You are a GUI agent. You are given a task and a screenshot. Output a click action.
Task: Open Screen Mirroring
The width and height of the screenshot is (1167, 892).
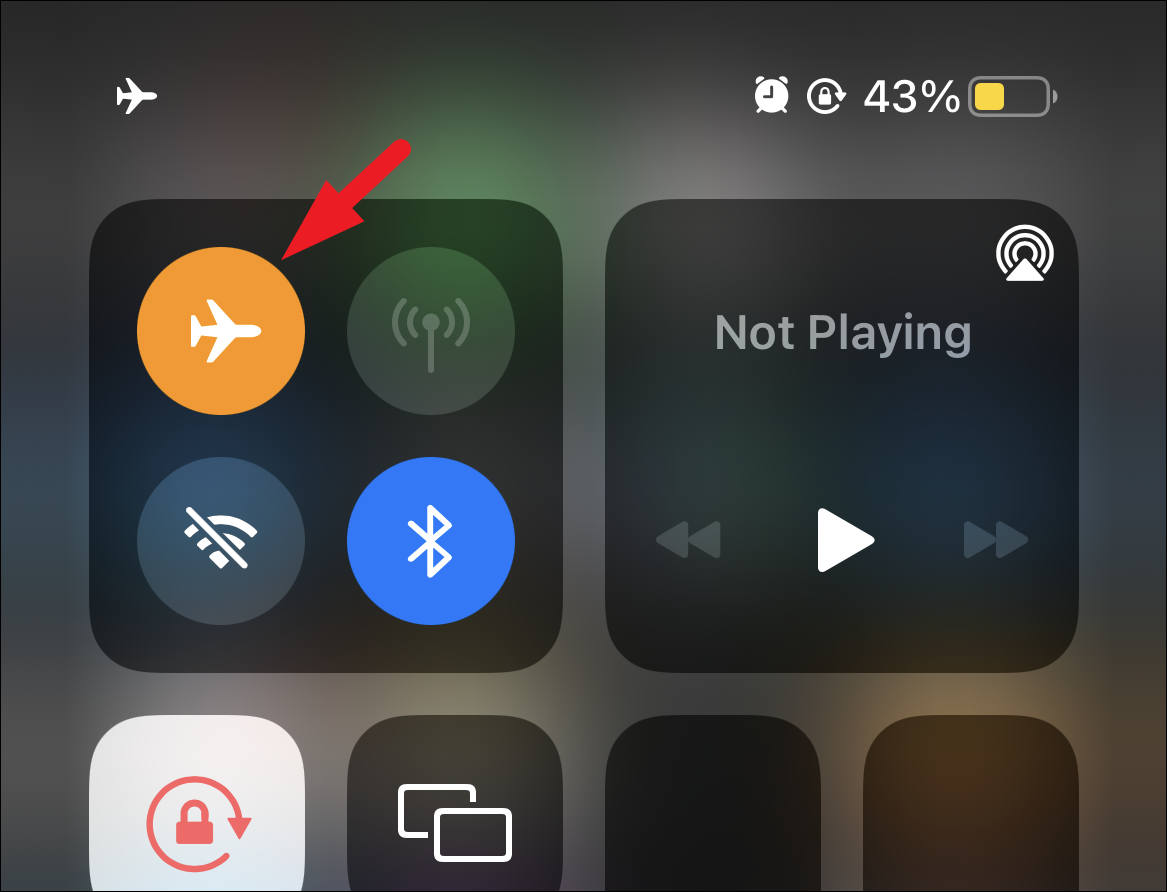(x=455, y=822)
